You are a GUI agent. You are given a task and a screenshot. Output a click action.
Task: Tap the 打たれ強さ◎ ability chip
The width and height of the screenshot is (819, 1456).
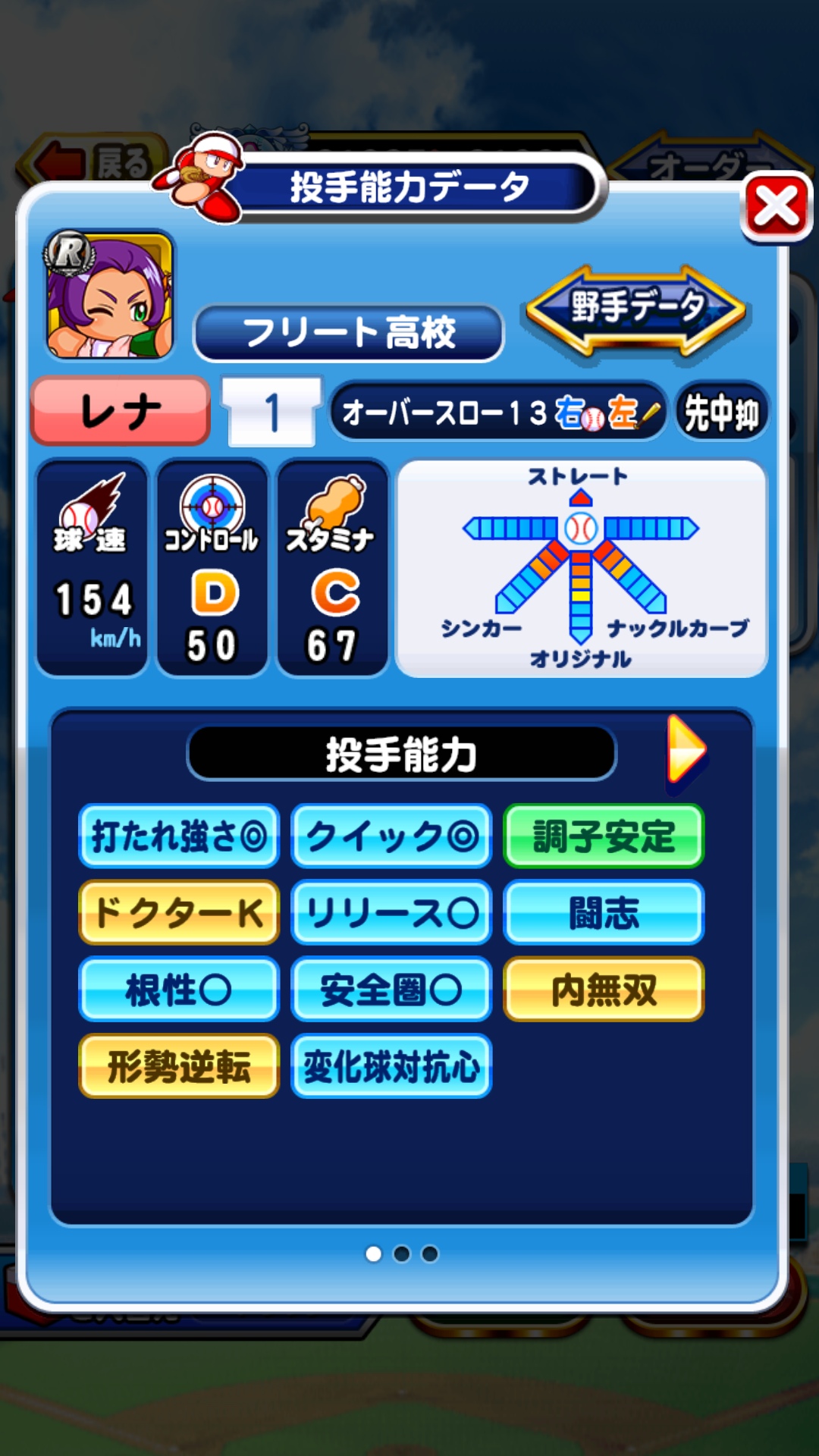click(179, 836)
